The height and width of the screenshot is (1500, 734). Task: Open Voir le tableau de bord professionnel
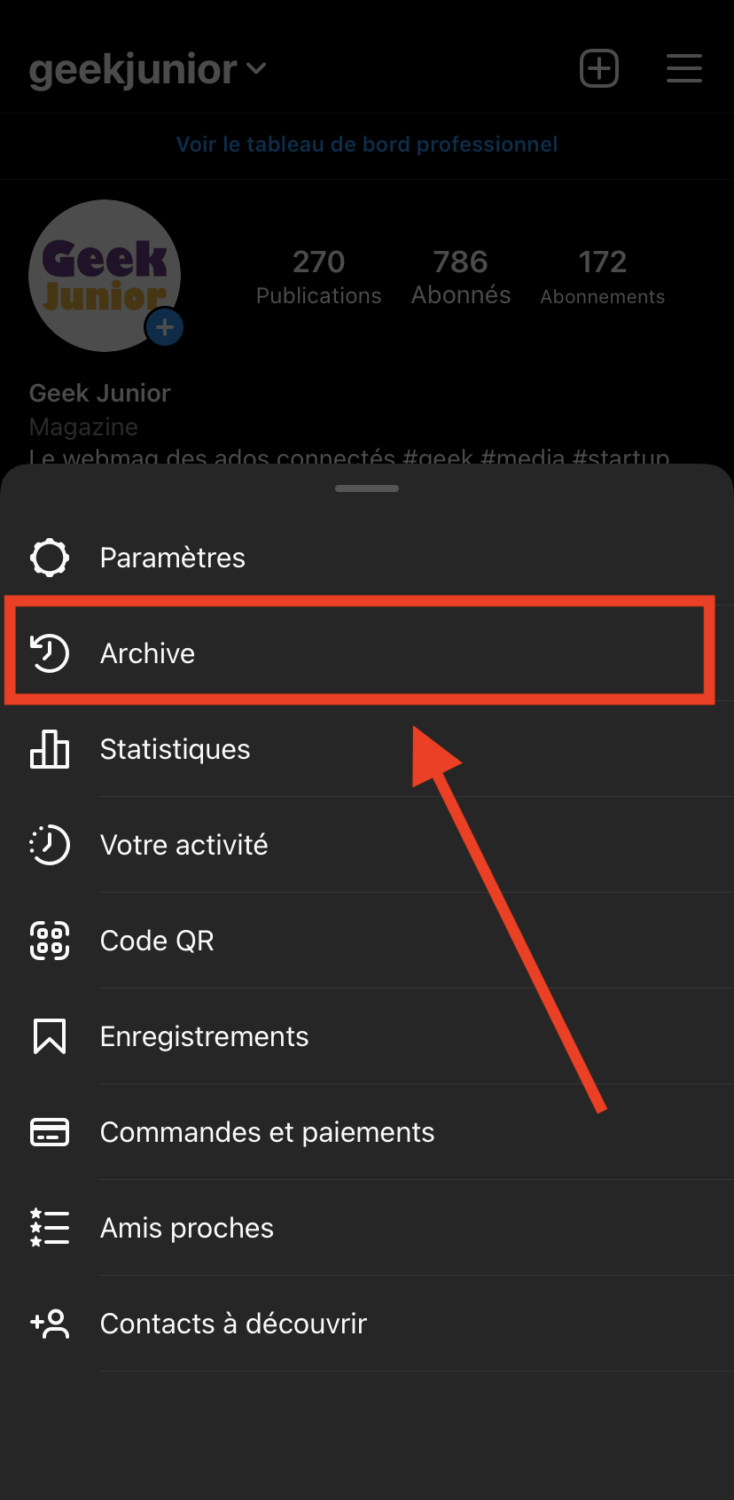[367, 145]
